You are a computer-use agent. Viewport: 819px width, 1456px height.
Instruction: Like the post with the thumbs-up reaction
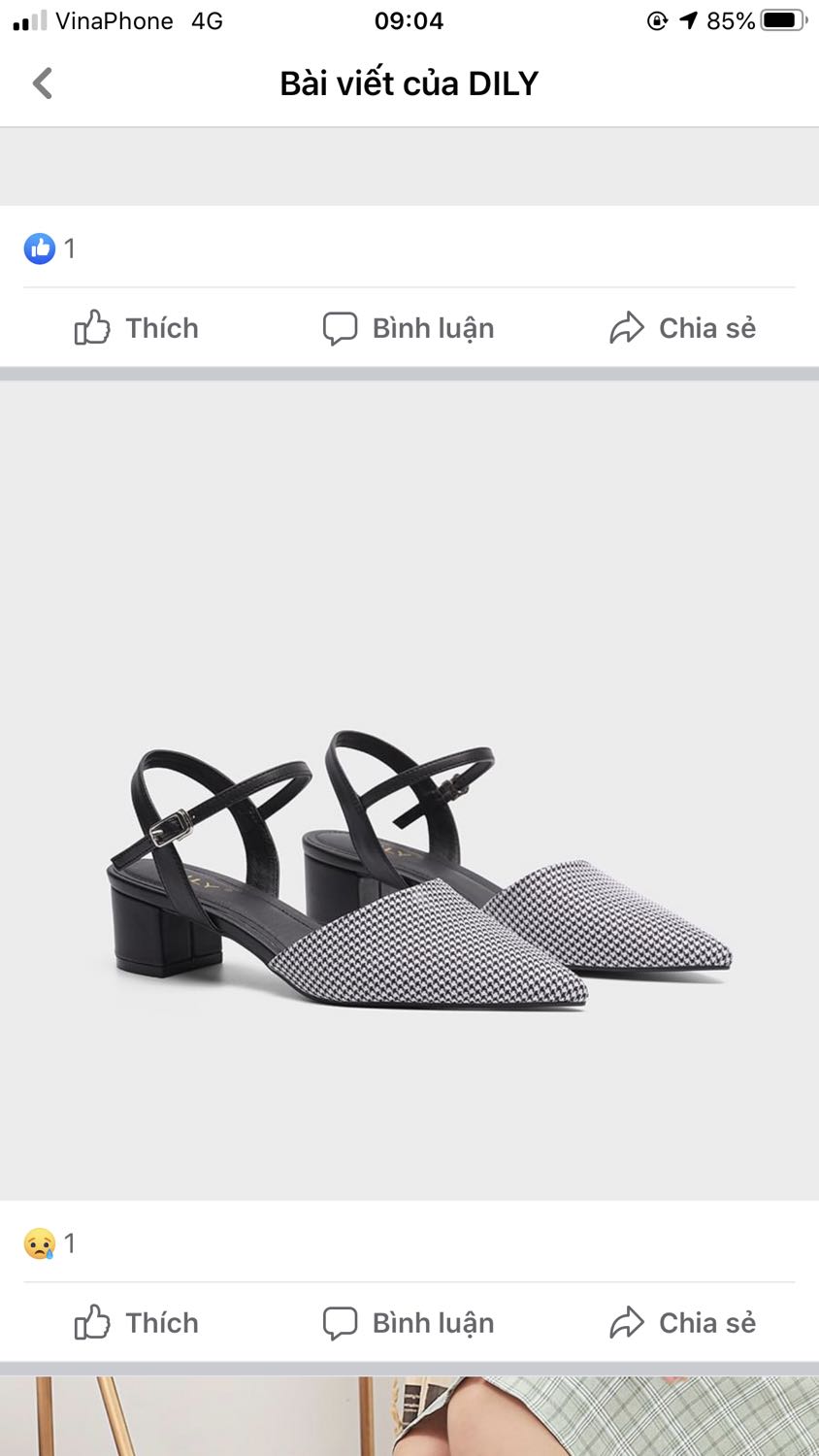pyautogui.click(x=137, y=328)
